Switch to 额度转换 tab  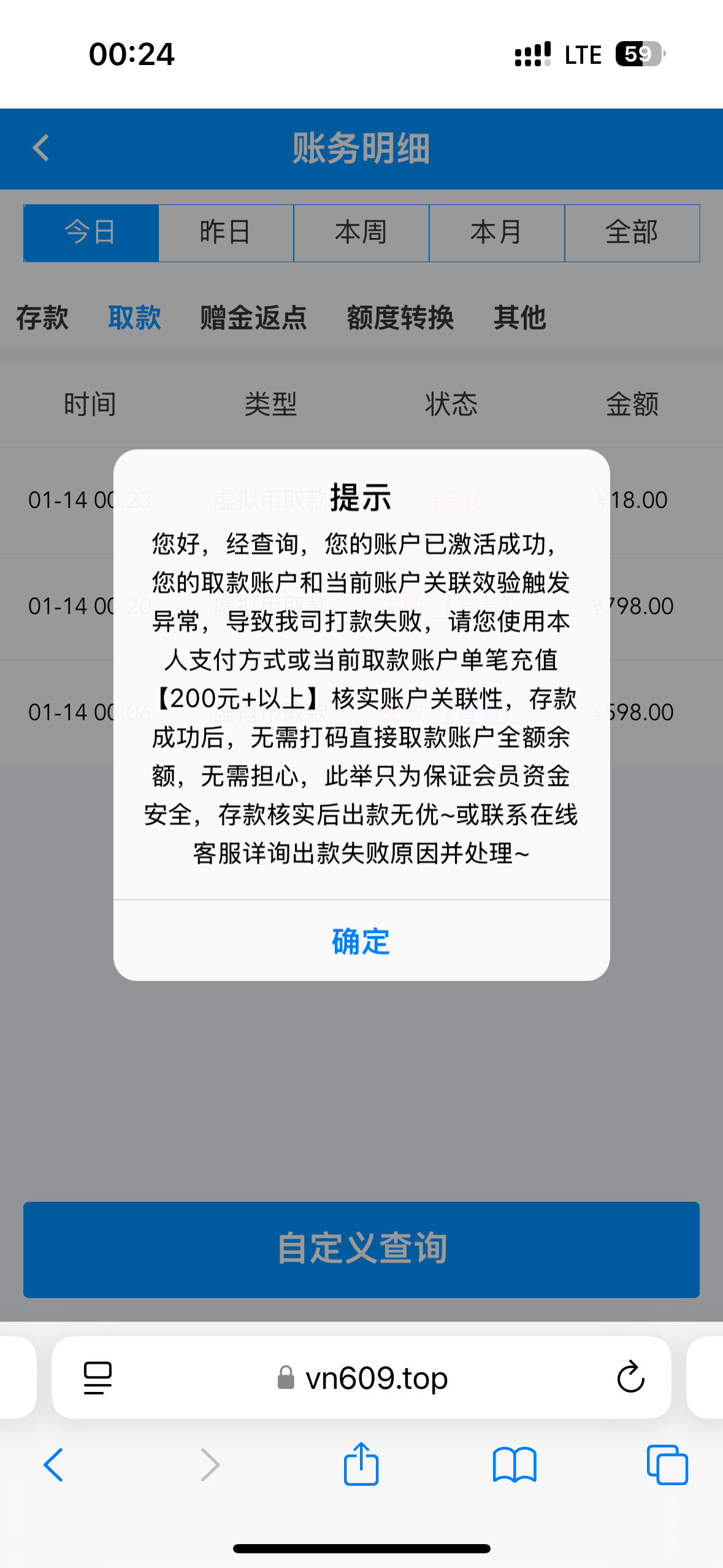click(400, 318)
